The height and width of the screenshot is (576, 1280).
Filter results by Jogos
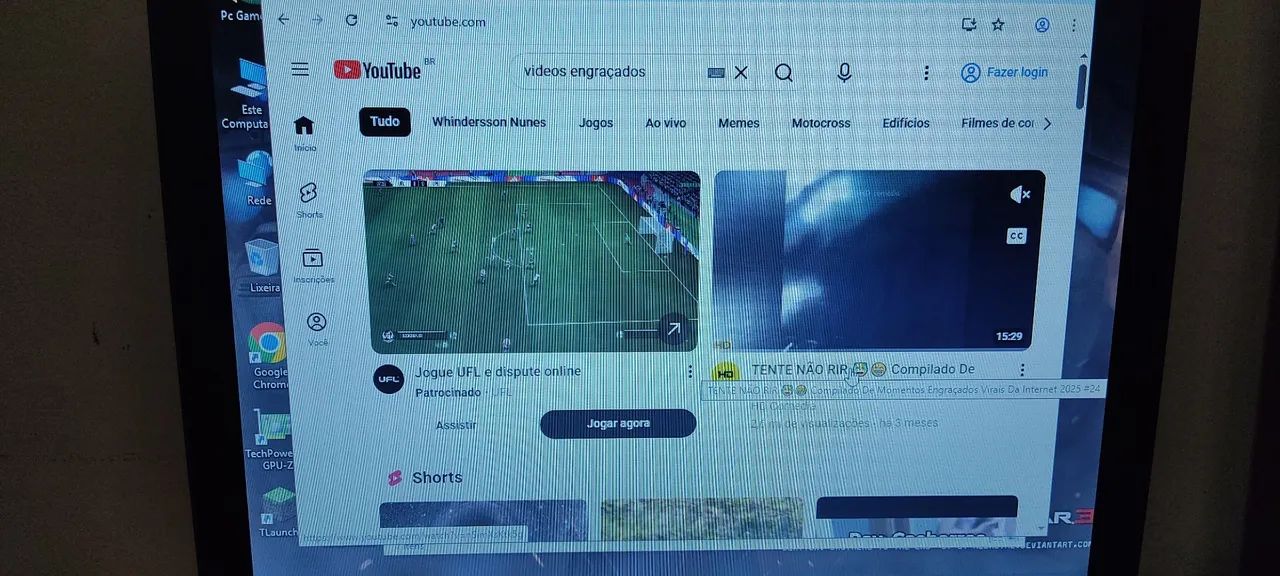[x=596, y=123]
